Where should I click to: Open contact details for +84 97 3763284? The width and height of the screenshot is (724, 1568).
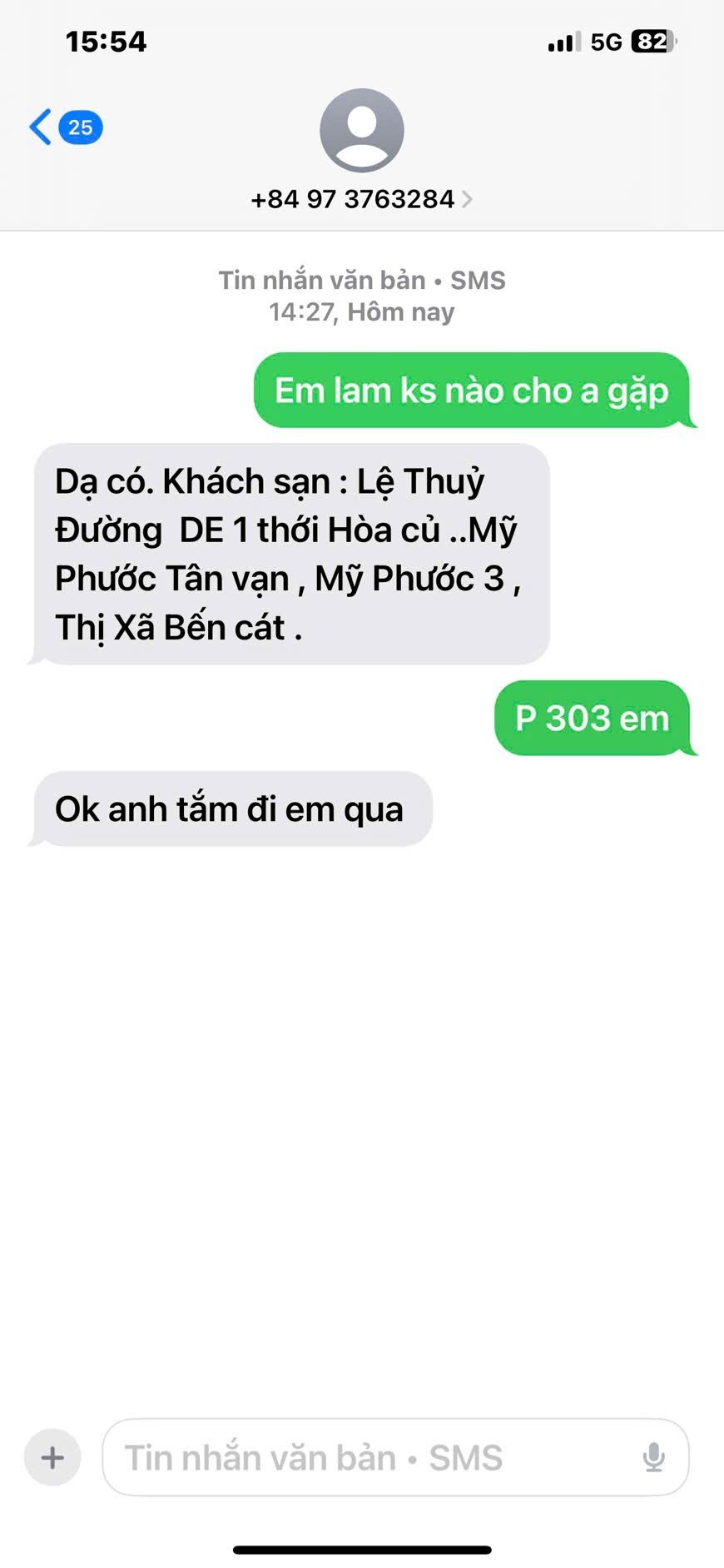(361, 199)
